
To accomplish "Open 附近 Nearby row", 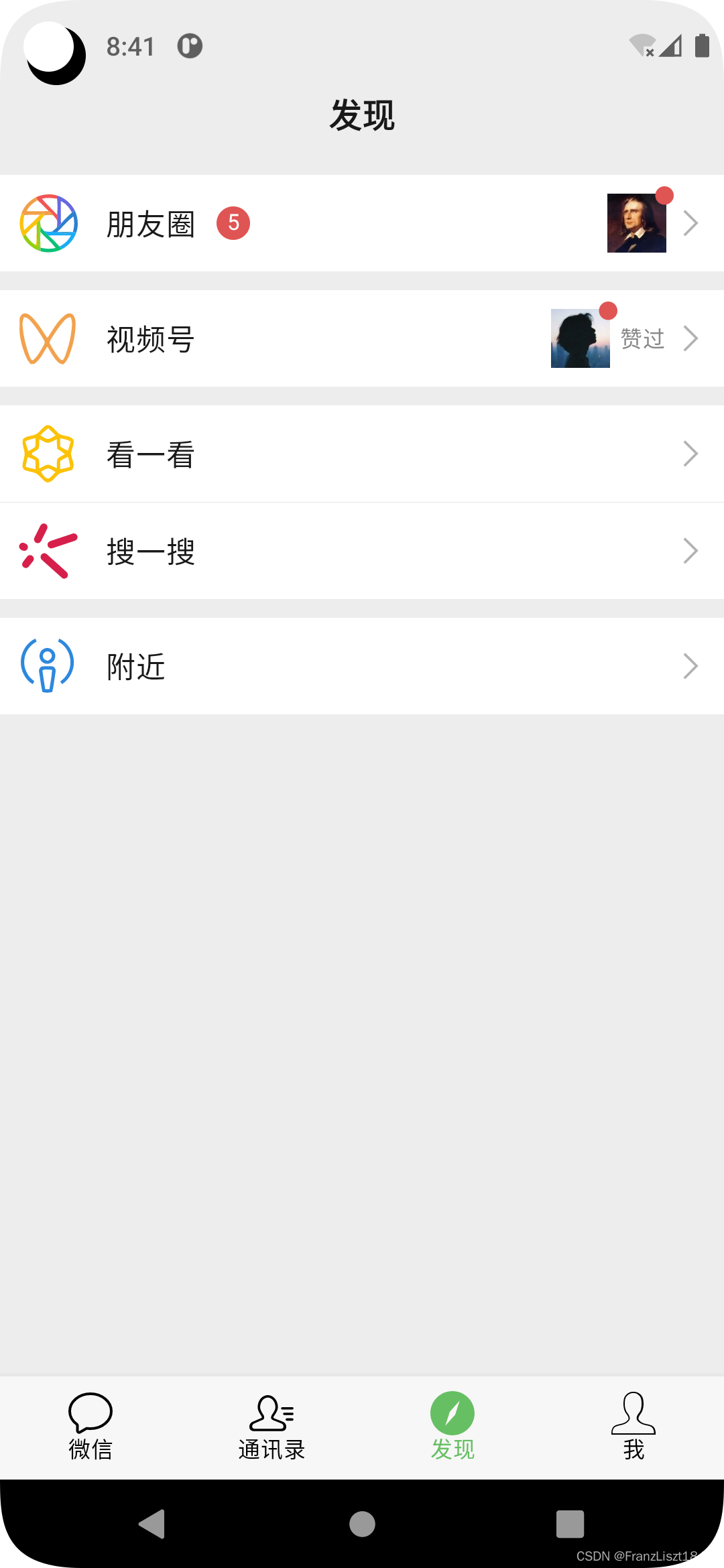I will pyautogui.click(x=362, y=666).
